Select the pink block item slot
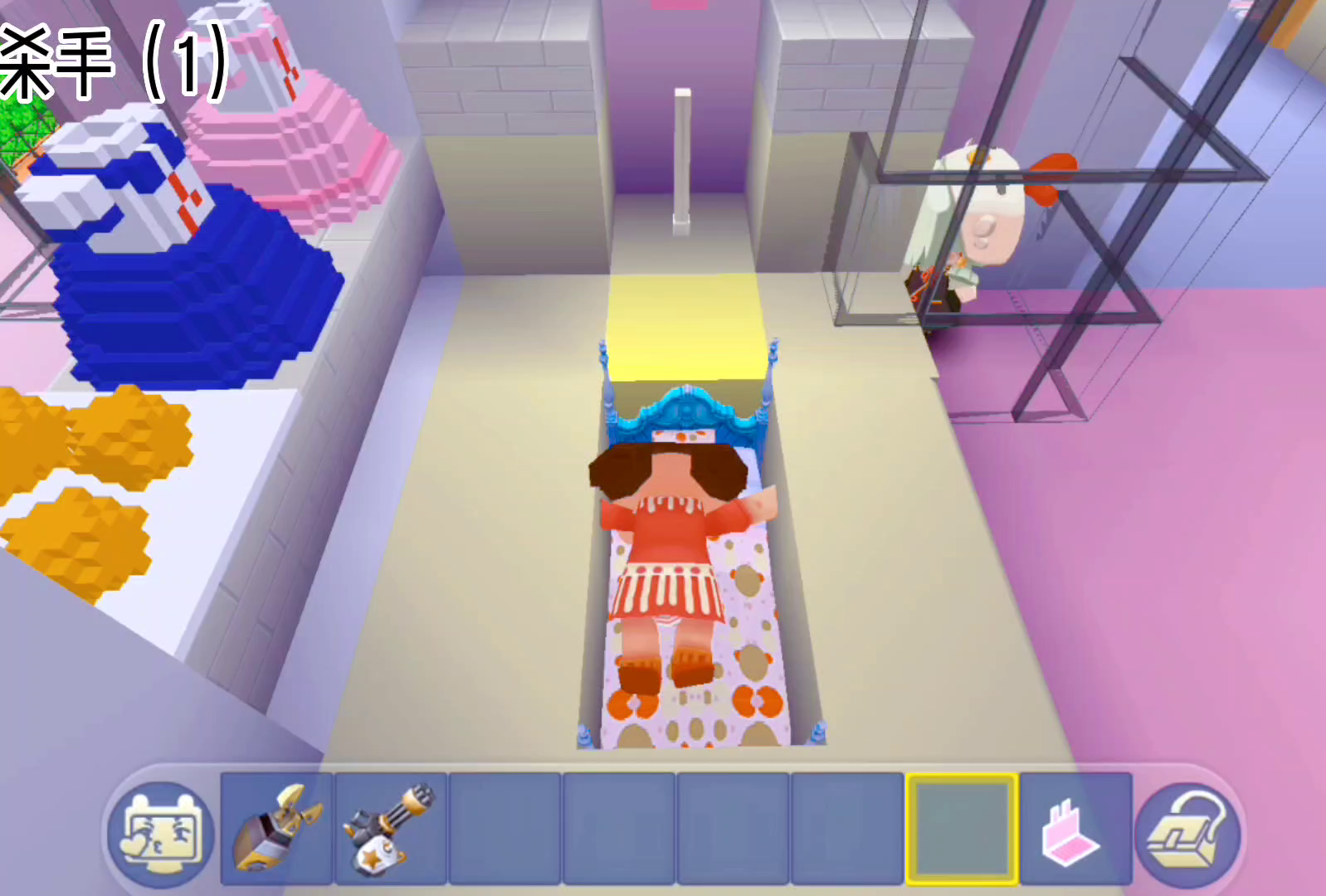Screen dimensions: 1326x896 [1075, 829]
